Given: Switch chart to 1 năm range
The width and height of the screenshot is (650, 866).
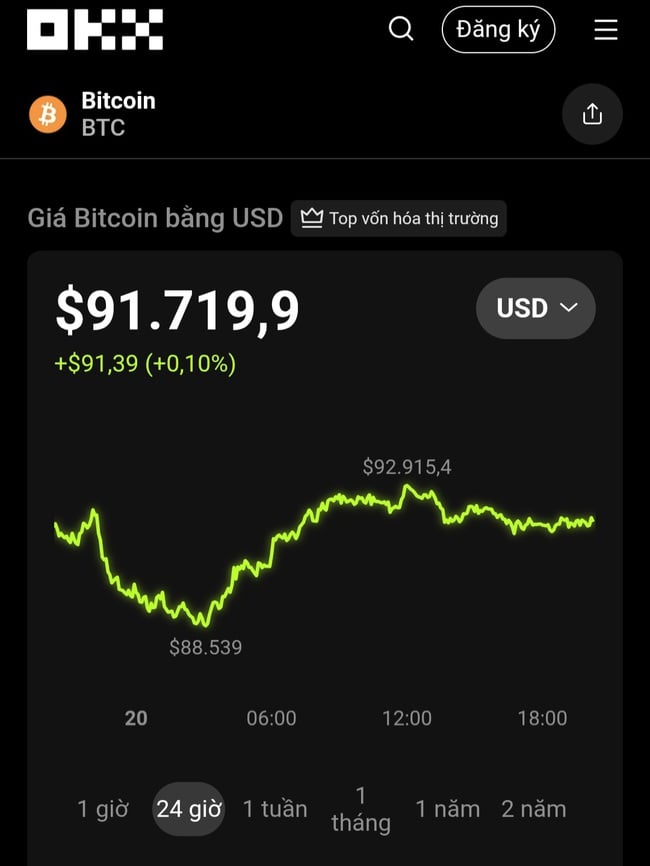Looking at the screenshot, I should coord(448,809).
